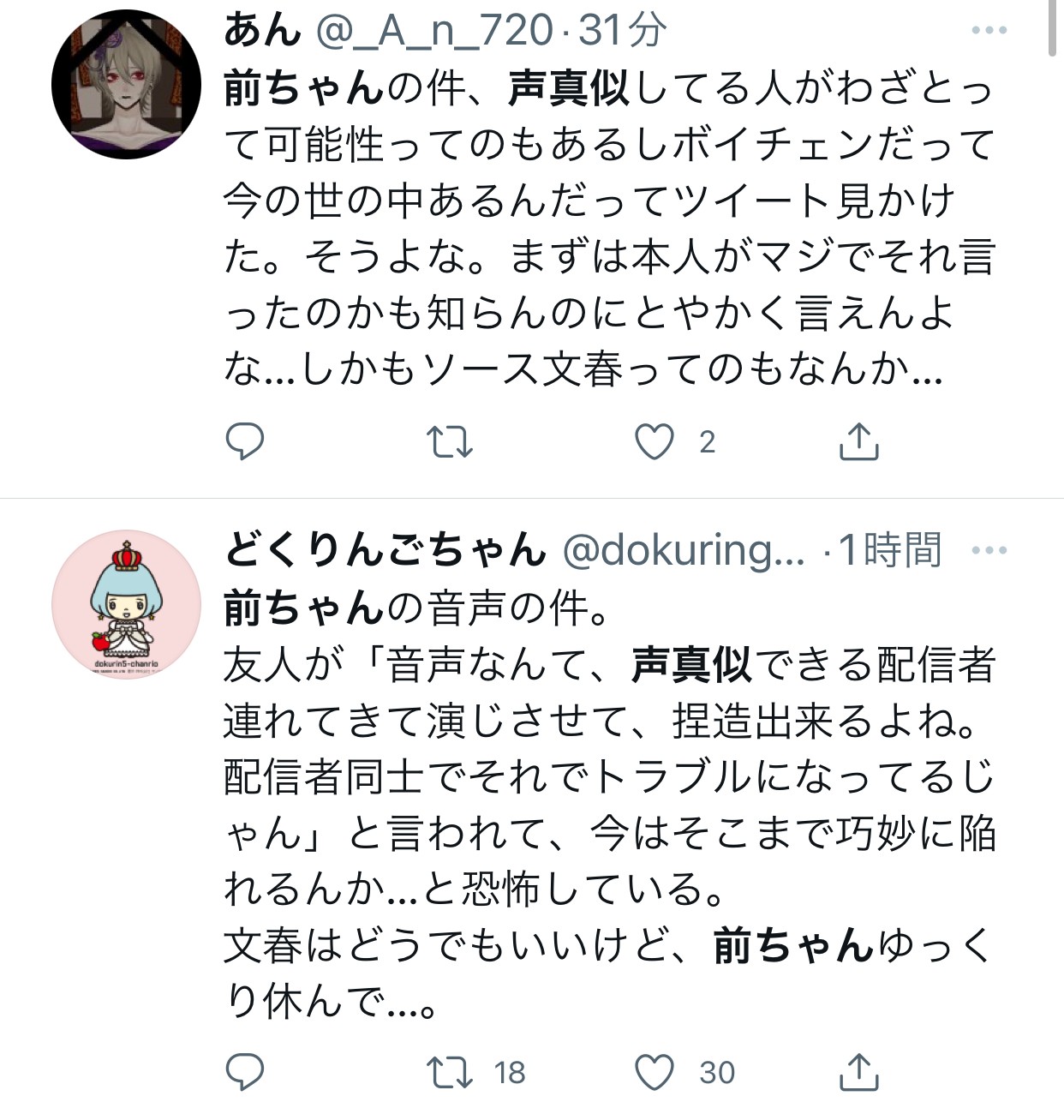Like どくりんごちゃん's tweet
1064x1120 pixels.
tap(655, 1072)
